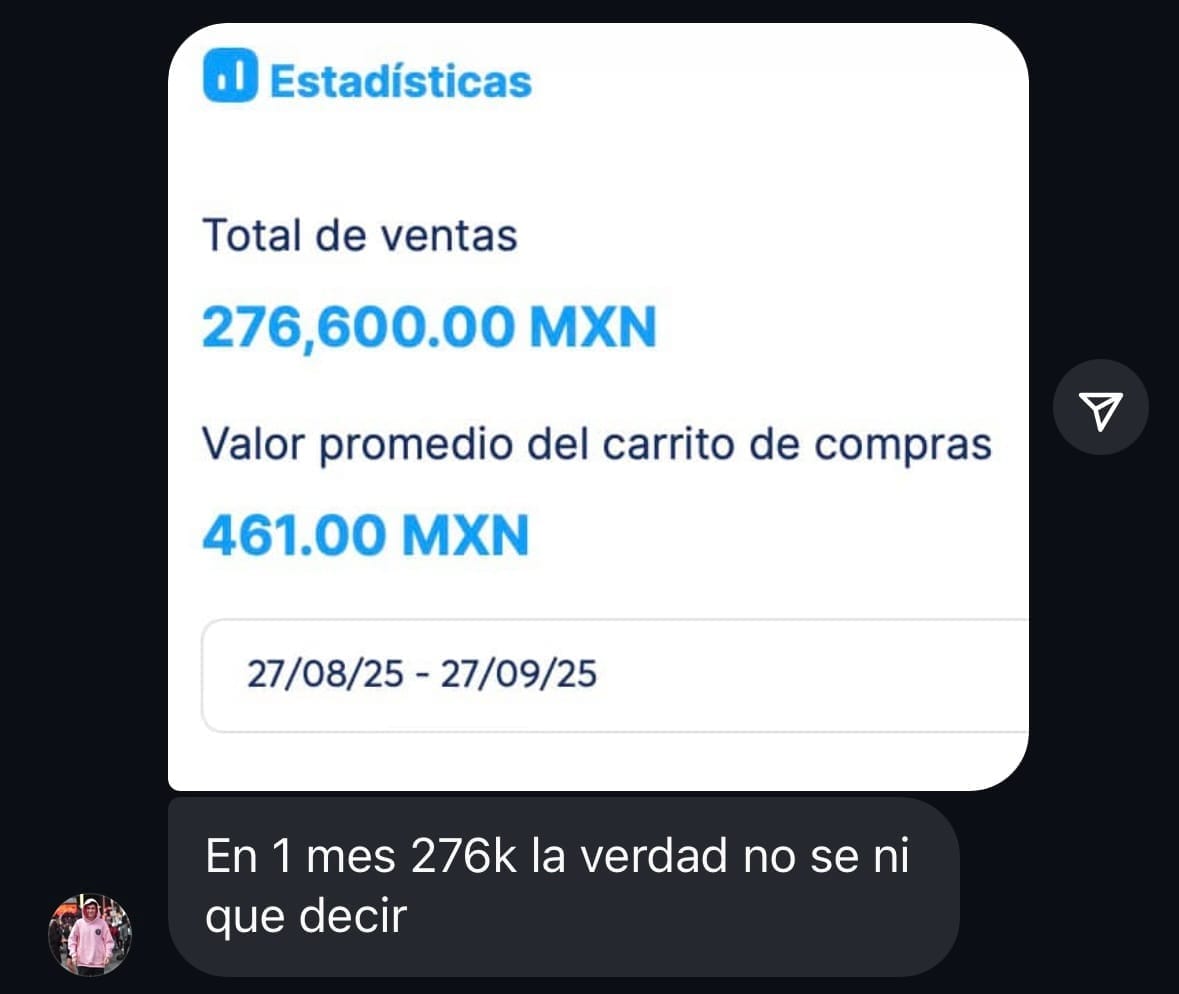Open the sender's profile picture
1179x994 pixels.
tap(90, 934)
